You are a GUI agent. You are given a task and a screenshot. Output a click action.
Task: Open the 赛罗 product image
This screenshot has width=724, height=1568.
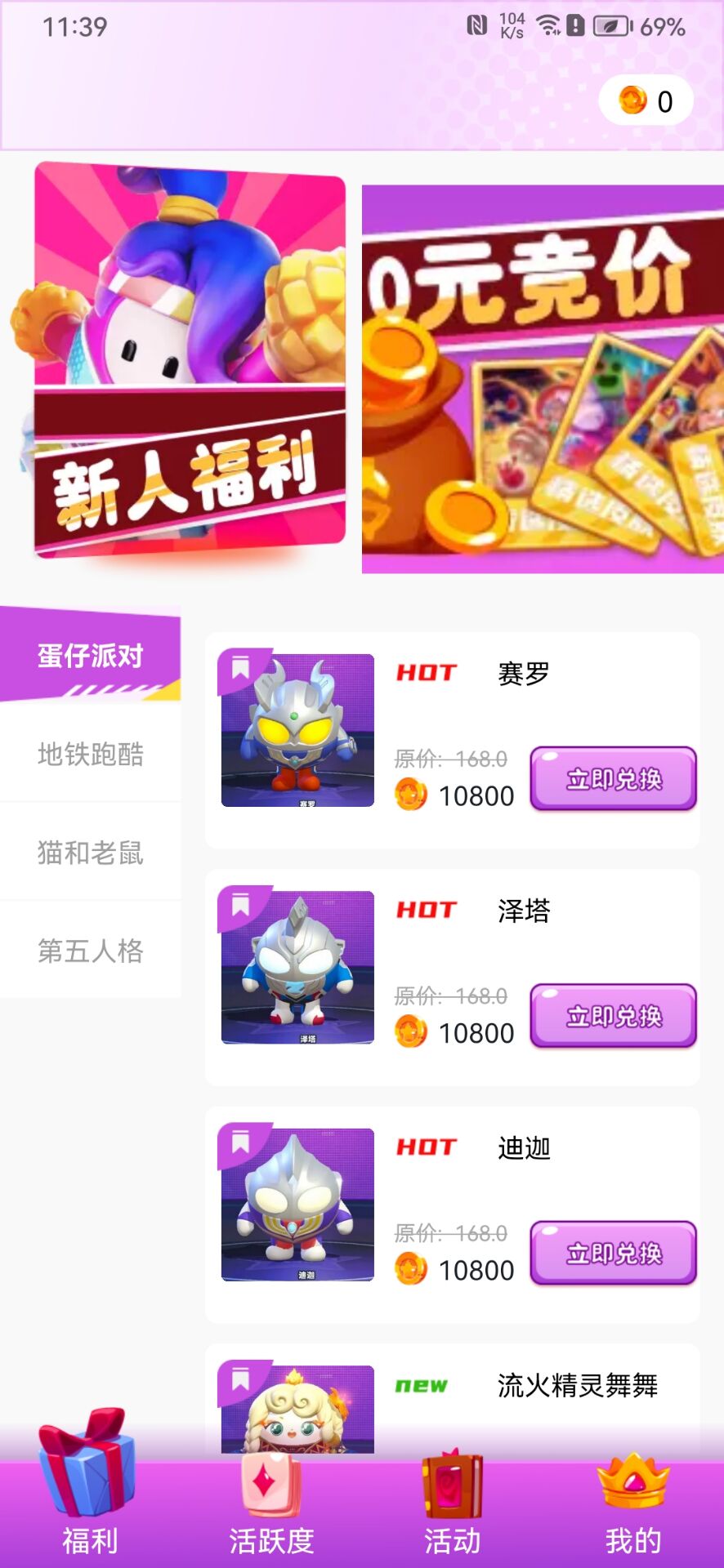pos(297,730)
